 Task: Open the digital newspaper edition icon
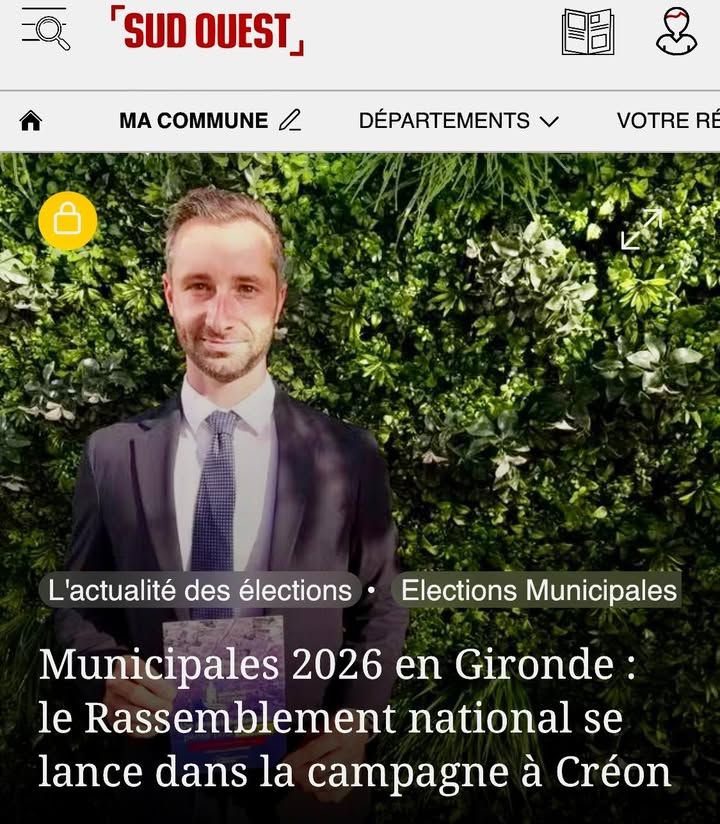click(x=588, y=31)
